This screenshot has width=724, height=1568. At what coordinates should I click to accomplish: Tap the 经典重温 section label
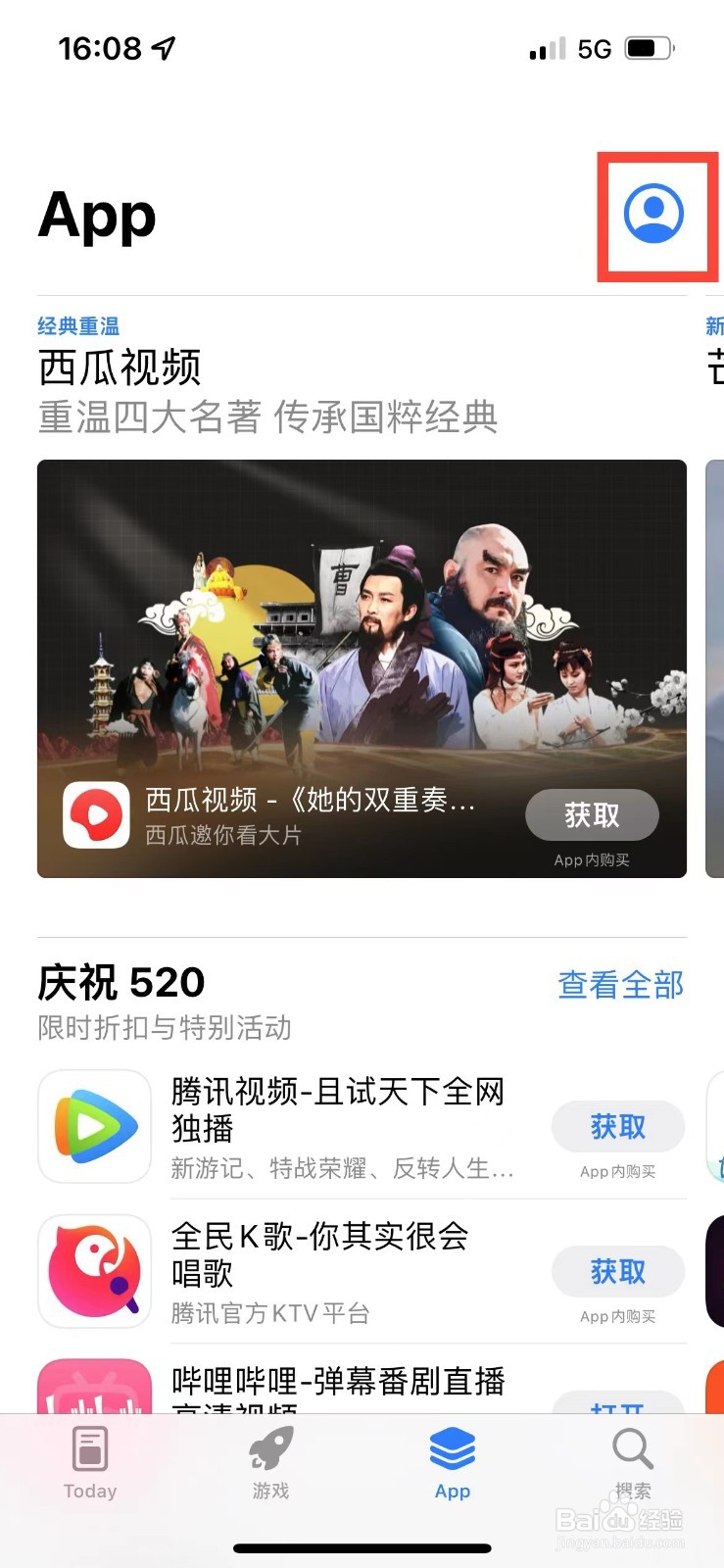[78, 325]
